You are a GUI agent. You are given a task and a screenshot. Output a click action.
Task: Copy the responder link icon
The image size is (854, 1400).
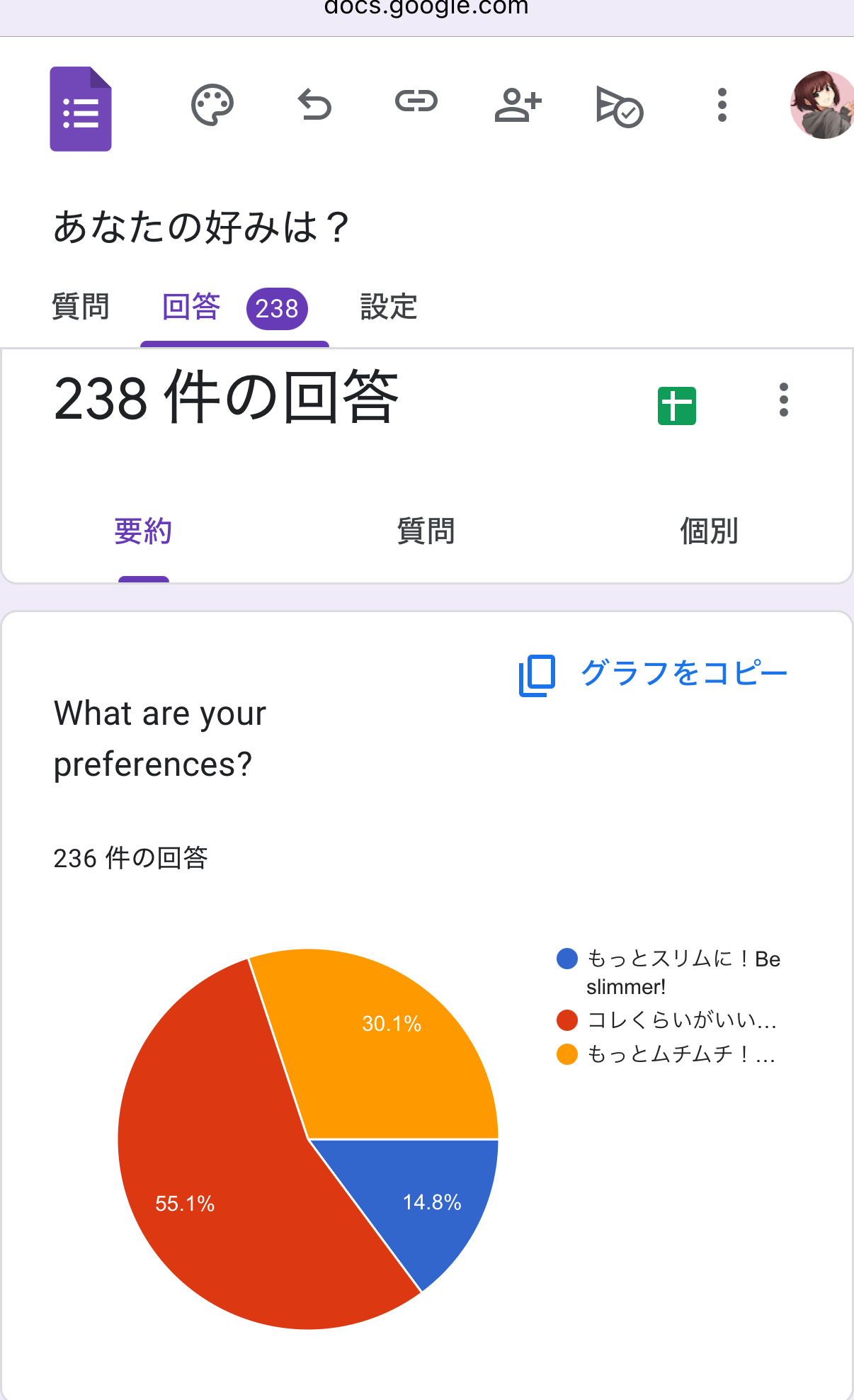[x=416, y=102]
